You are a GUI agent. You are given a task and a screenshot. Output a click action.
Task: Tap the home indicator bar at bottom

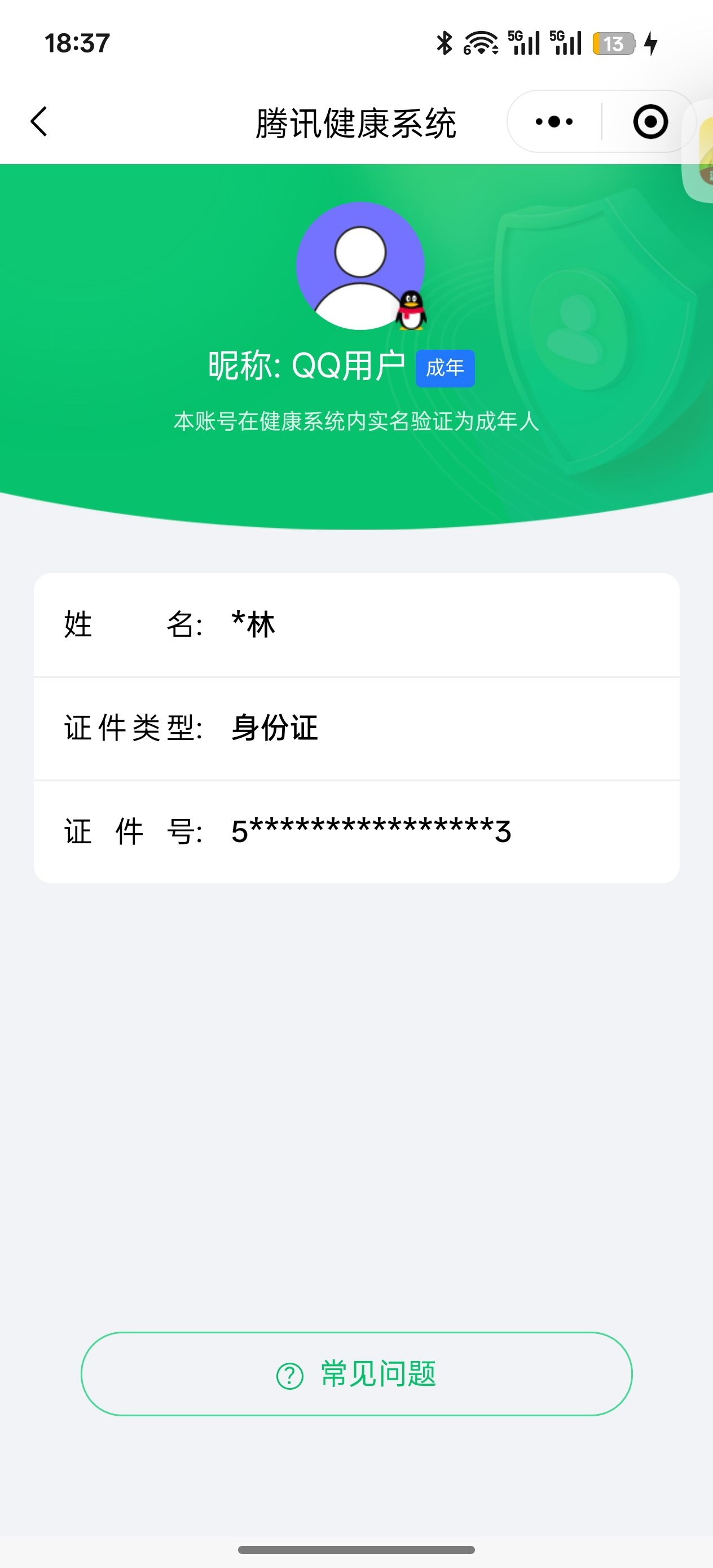click(356, 1549)
